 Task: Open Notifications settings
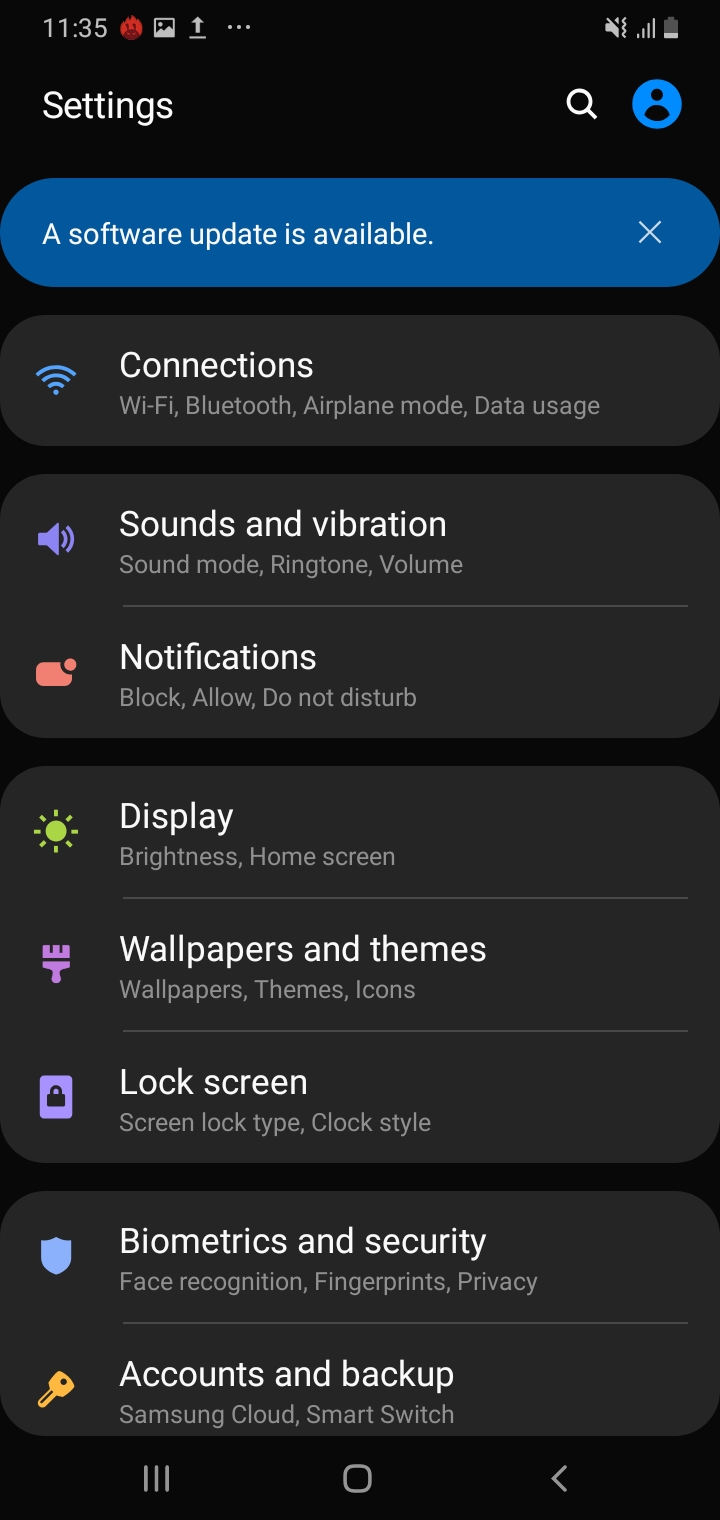pyautogui.click(x=360, y=674)
